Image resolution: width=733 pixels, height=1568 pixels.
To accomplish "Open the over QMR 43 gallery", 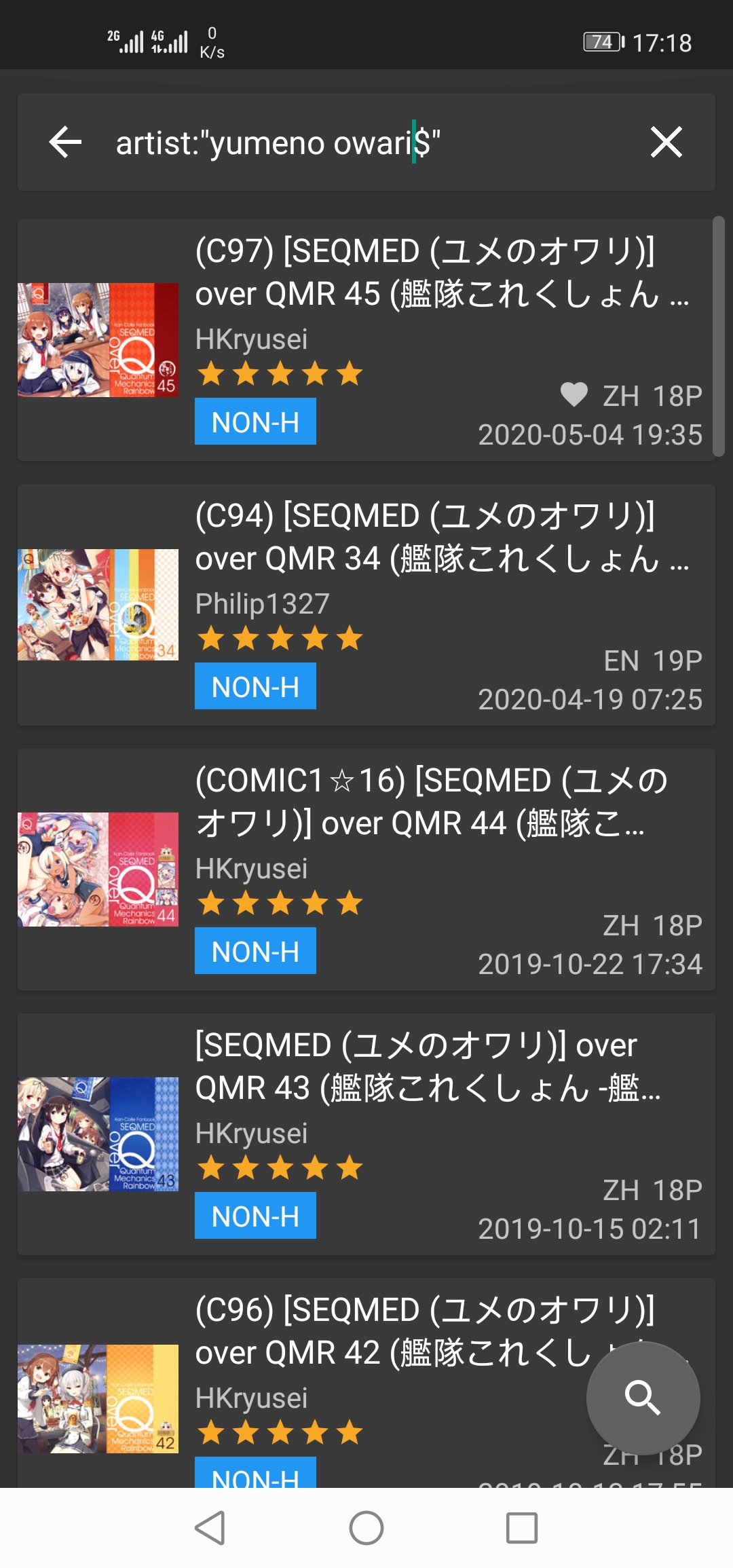I will (x=366, y=1134).
